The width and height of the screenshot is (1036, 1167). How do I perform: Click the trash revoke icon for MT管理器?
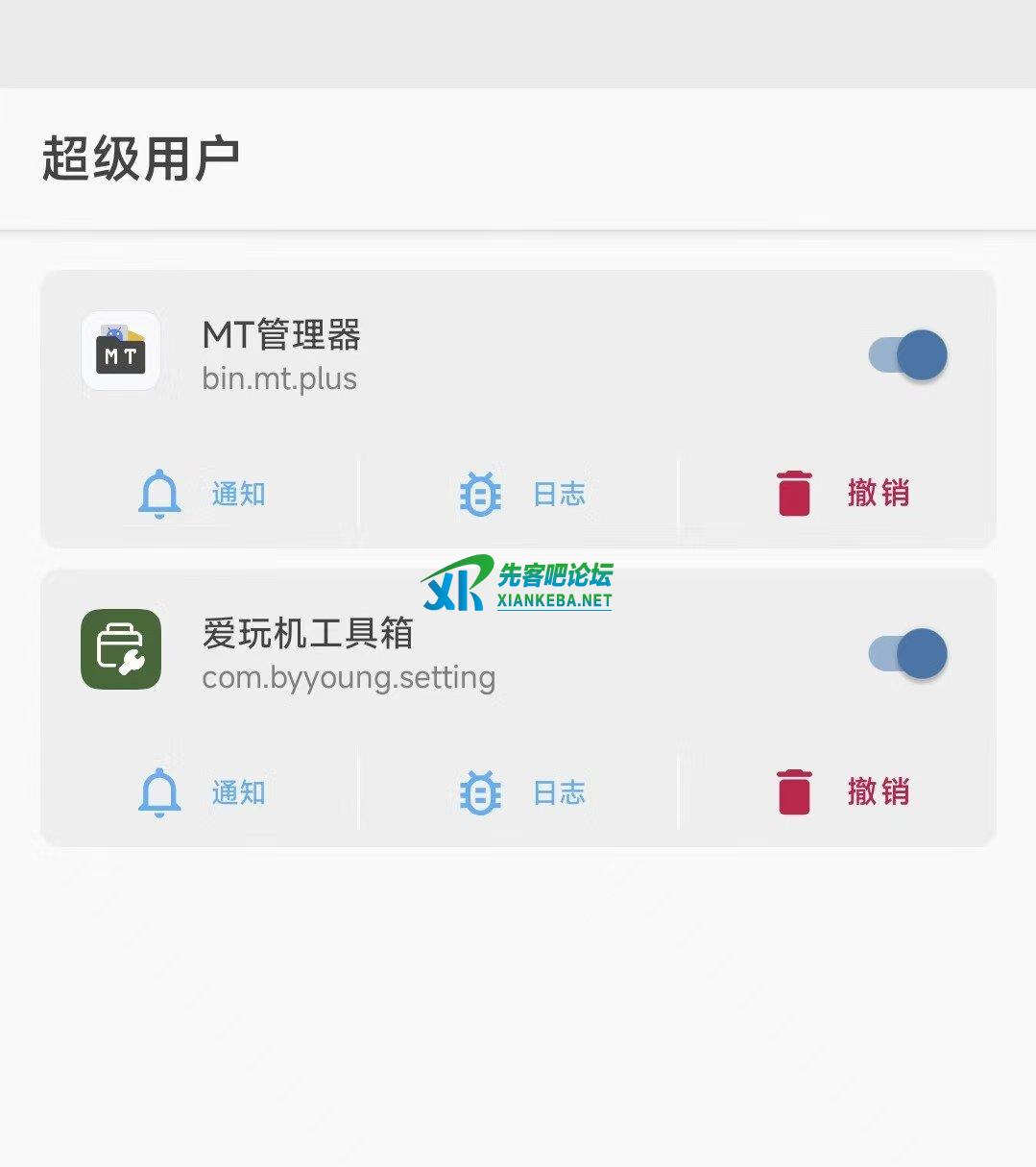click(x=793, y=493)
